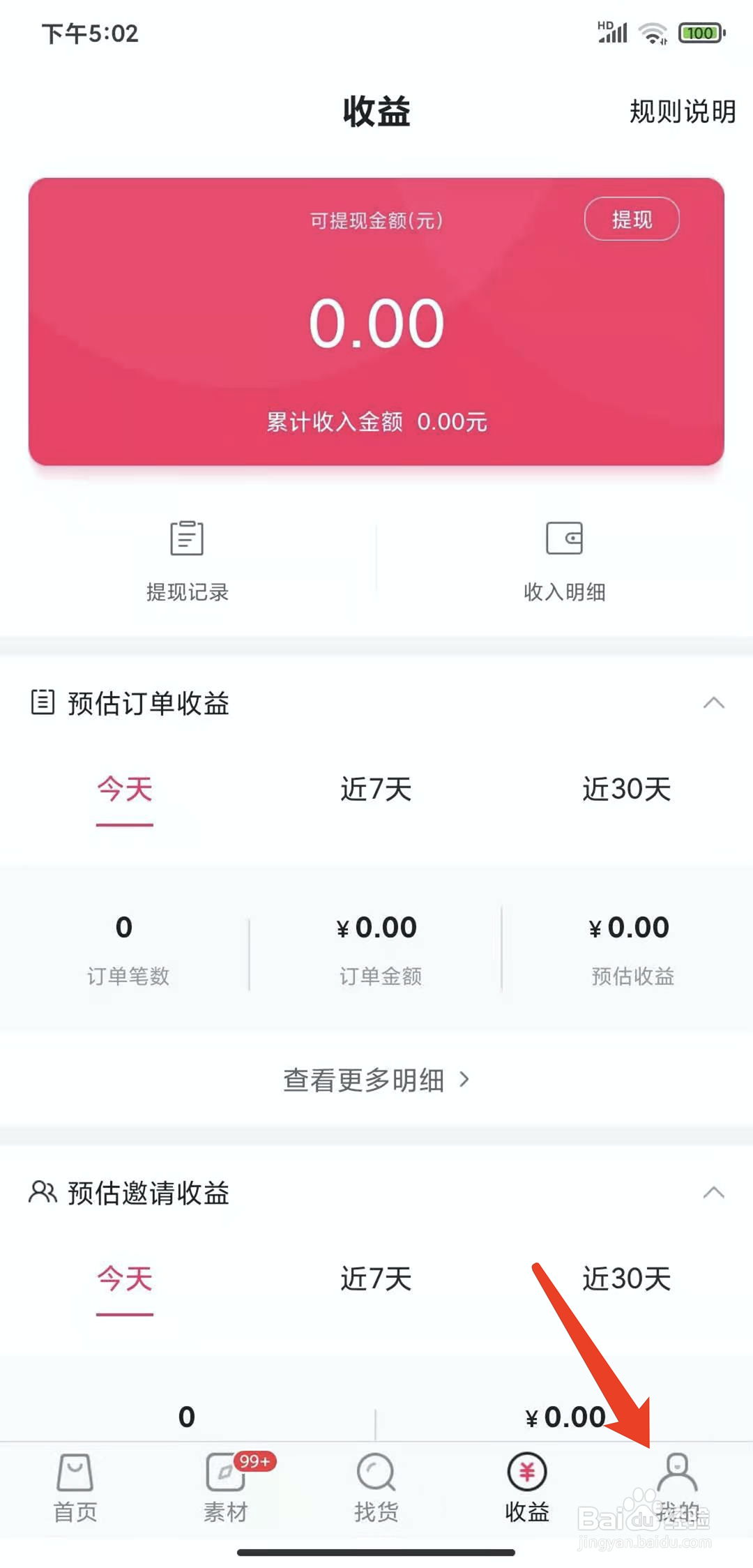Switch to the 收益 tab
This screenshot has width=753, height=1568.
click(527, 1487)
